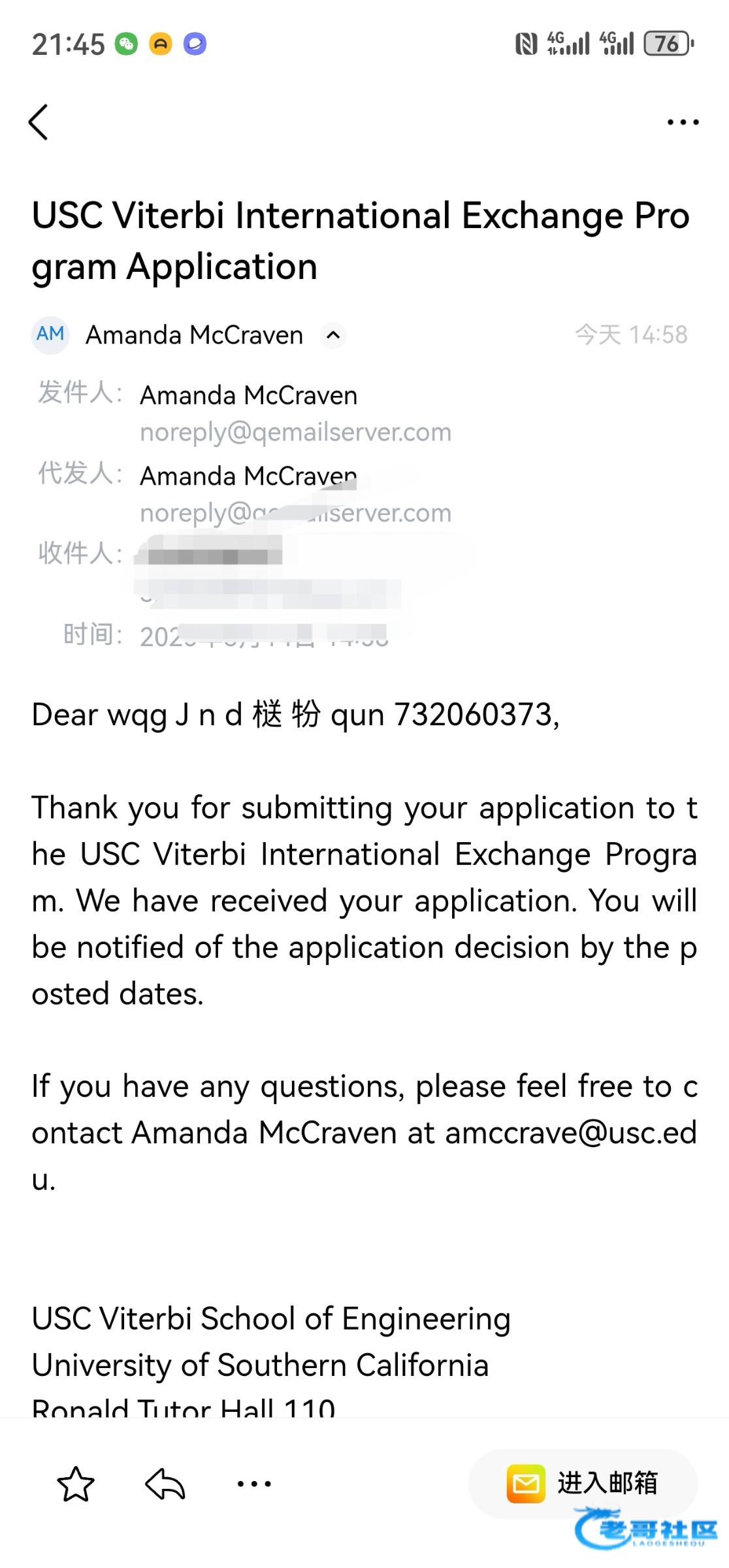This screenshot has width=729, height=1568.
Task: Reply to this email
Action: (x=165, y=1484)
